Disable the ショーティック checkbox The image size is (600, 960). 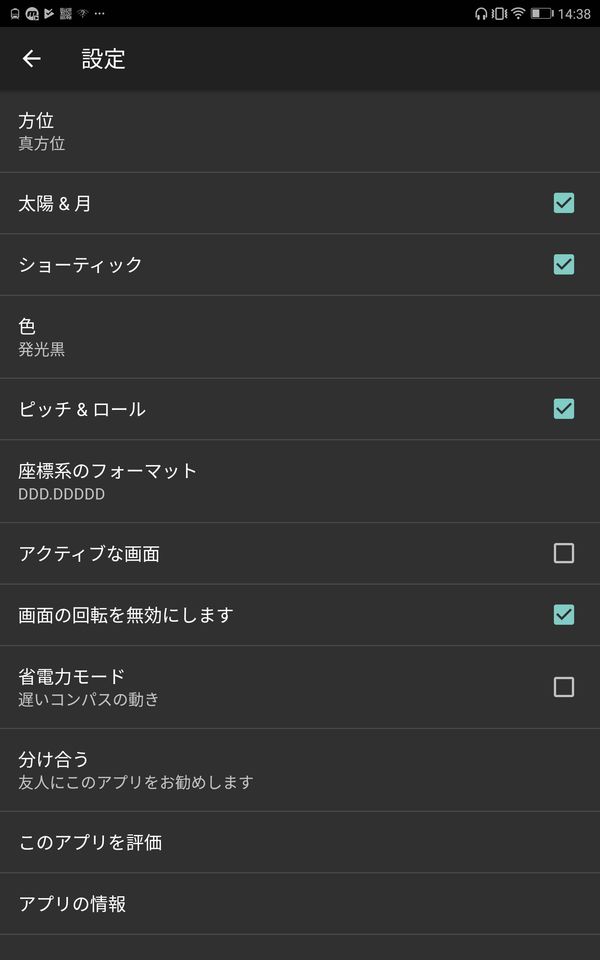click(563, 264)
